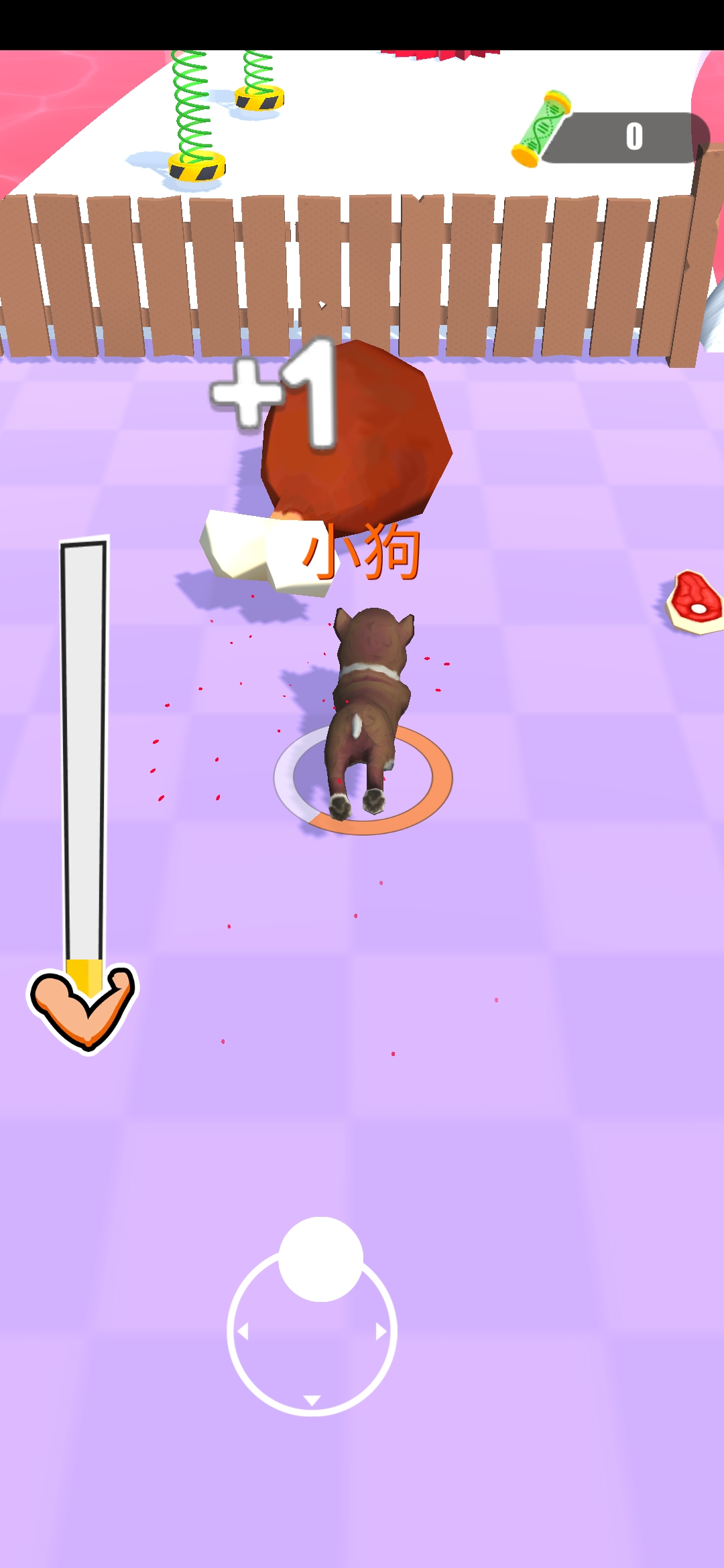
Task: Tap the joystick's left arrow
Action: coord(243,1331)
